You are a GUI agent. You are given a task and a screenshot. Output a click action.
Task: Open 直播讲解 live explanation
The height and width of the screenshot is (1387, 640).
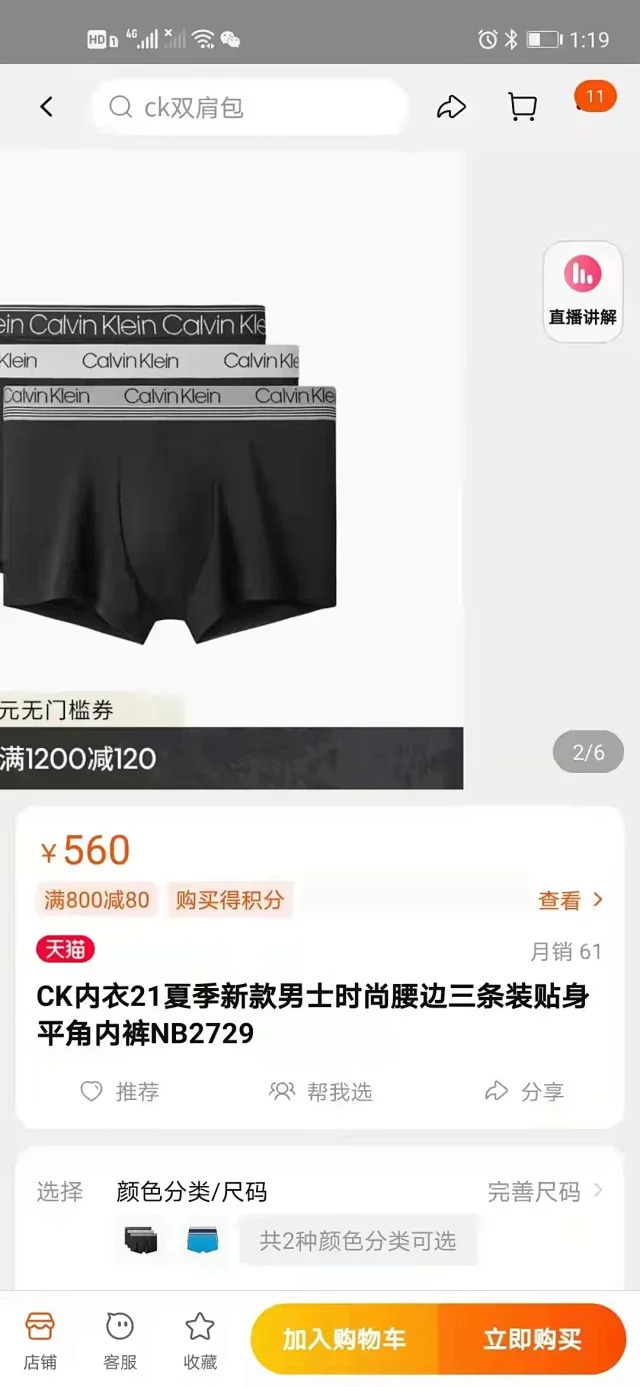point(583,291)
